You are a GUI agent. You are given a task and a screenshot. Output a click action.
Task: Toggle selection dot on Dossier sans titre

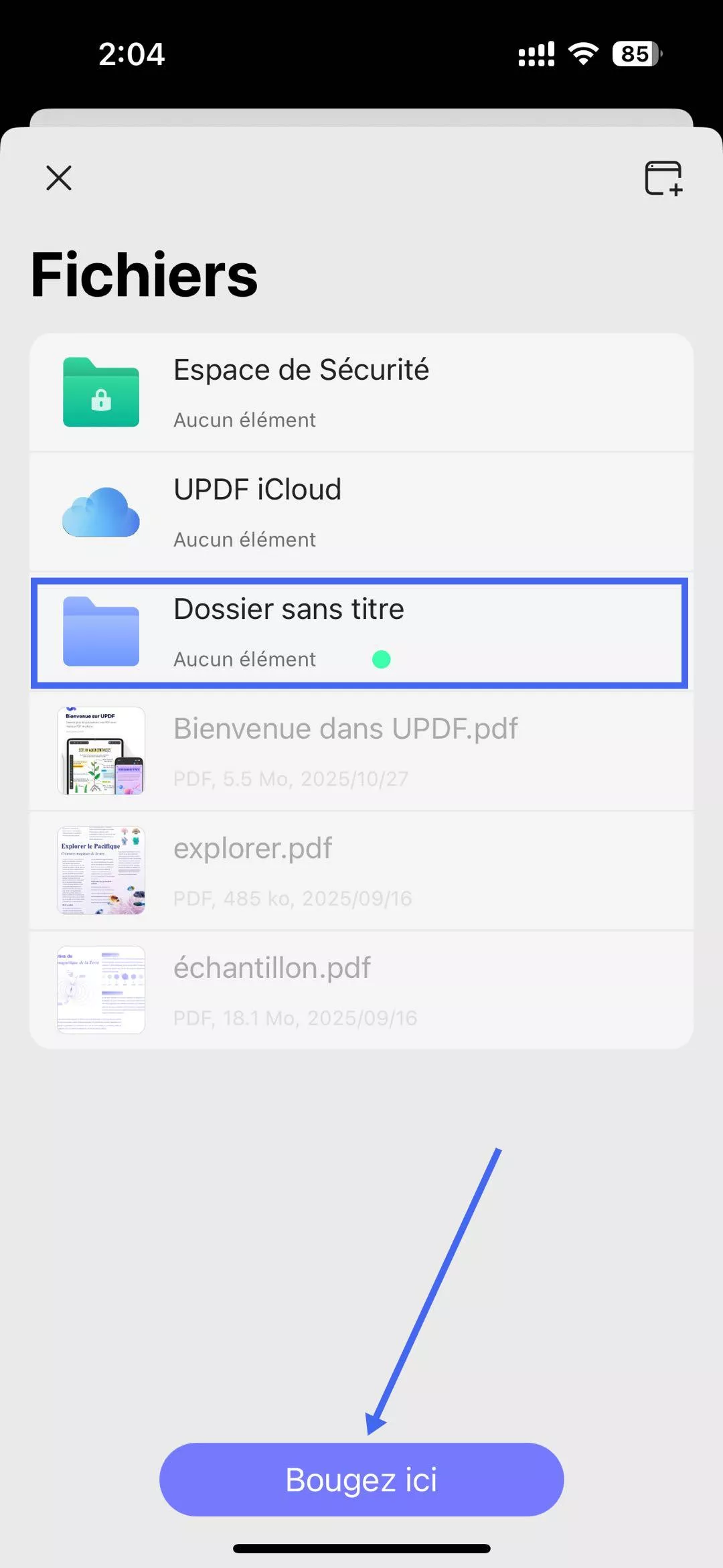(382, 659)
